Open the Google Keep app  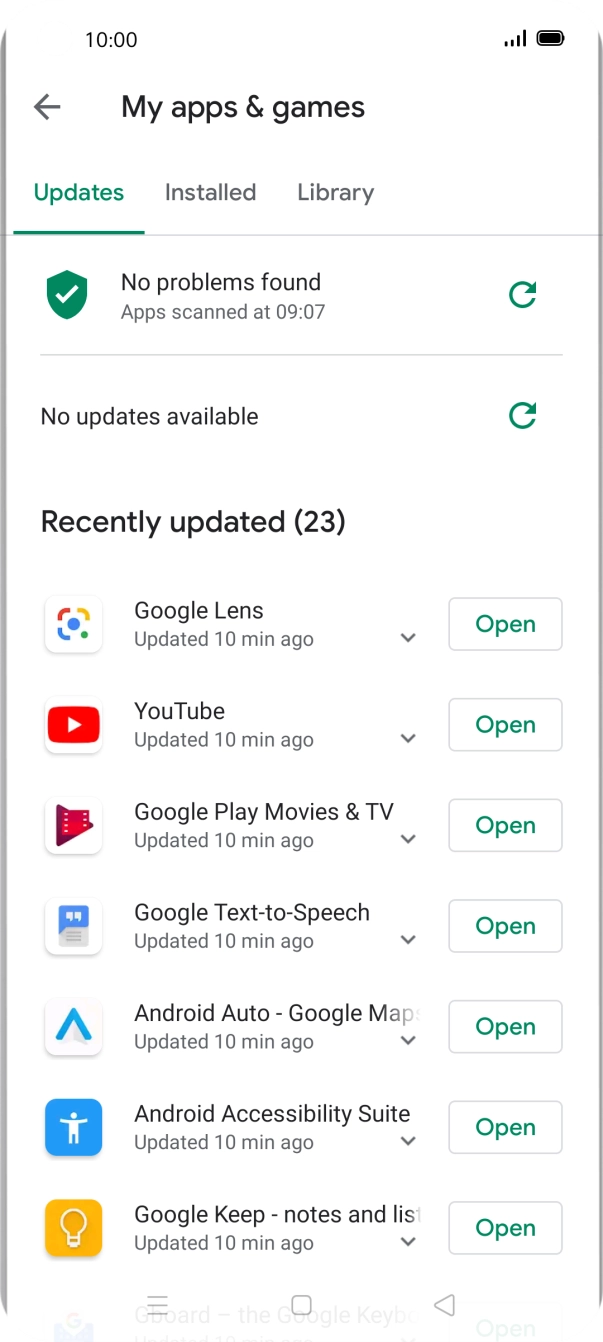(505, 1228)
